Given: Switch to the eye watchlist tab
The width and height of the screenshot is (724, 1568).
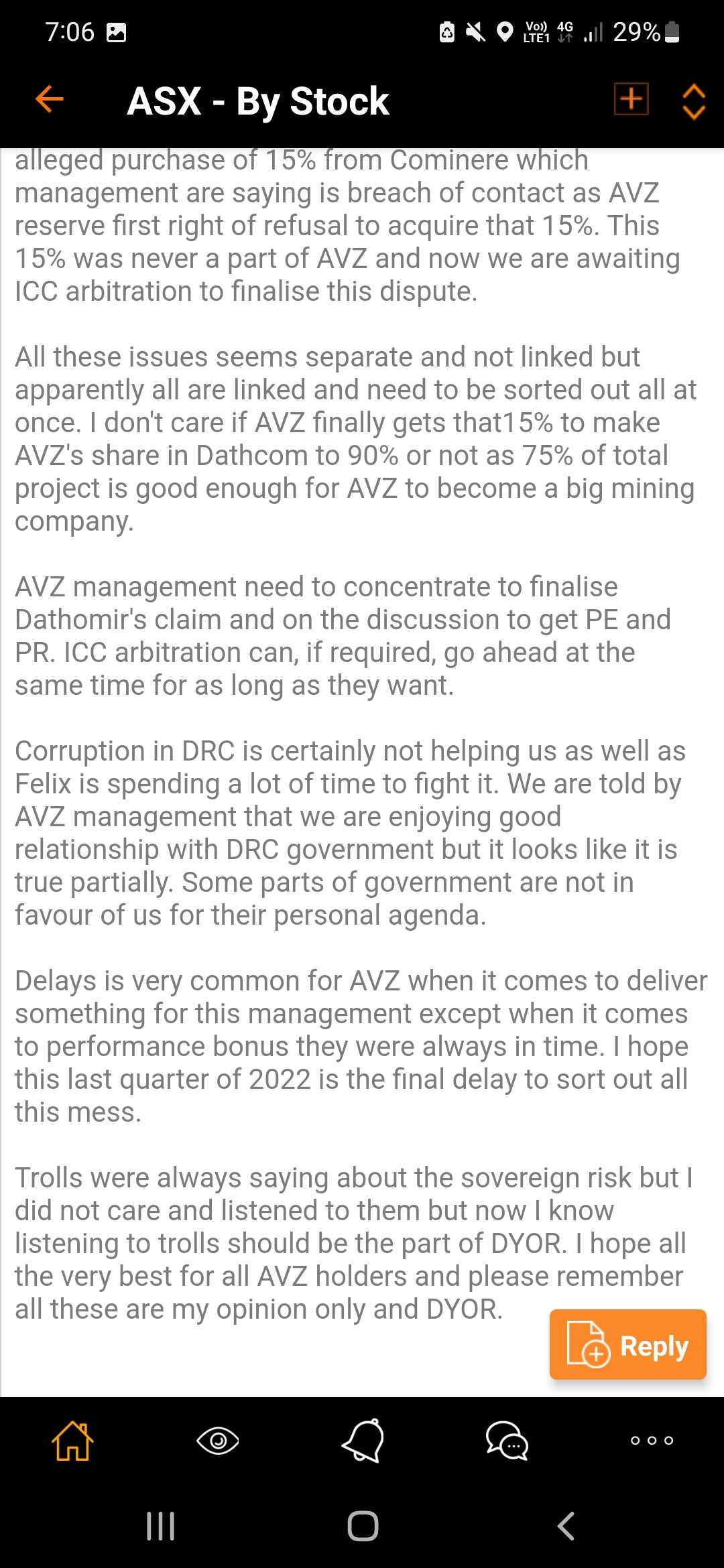Looking at the screenshot, I should (x=217, y=1441).
